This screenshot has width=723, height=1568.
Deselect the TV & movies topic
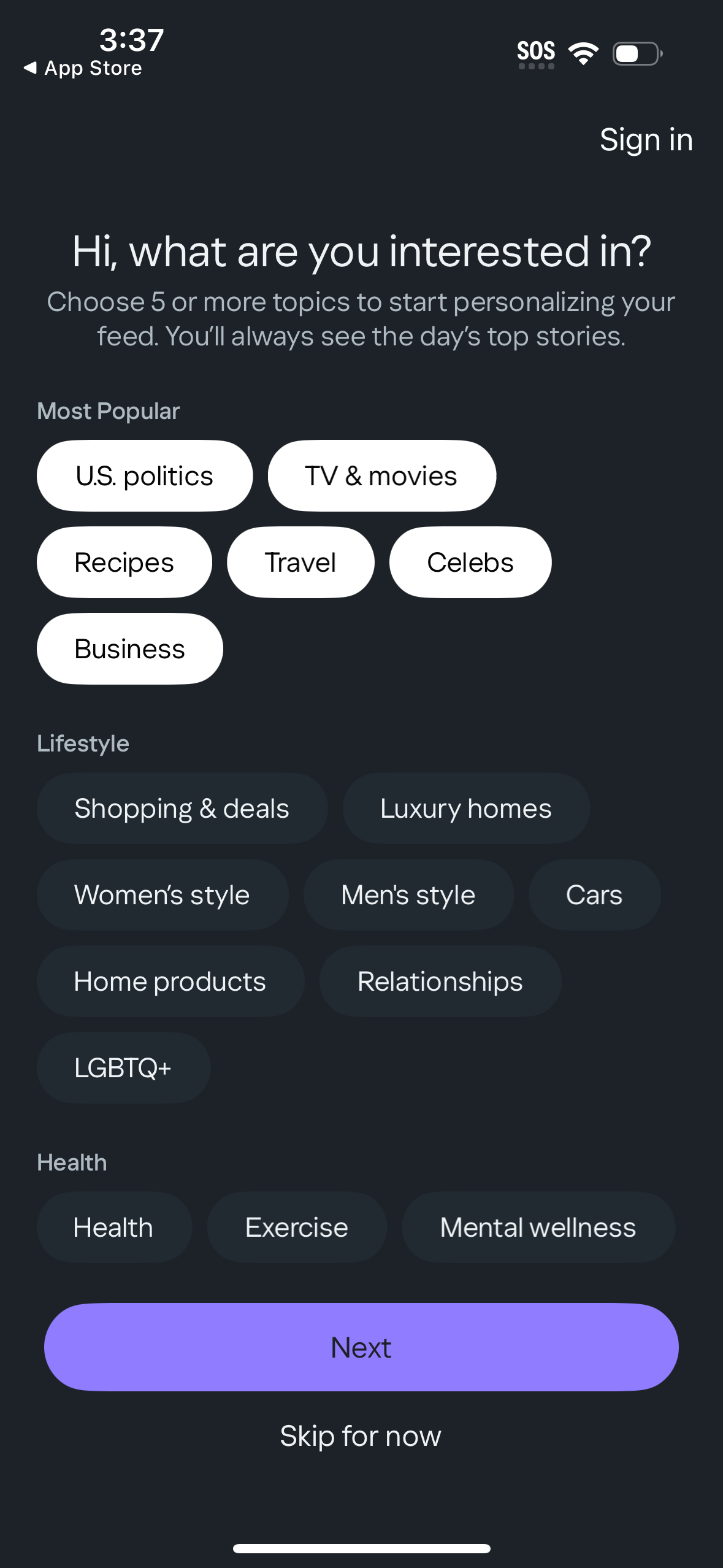click(381, 475)
